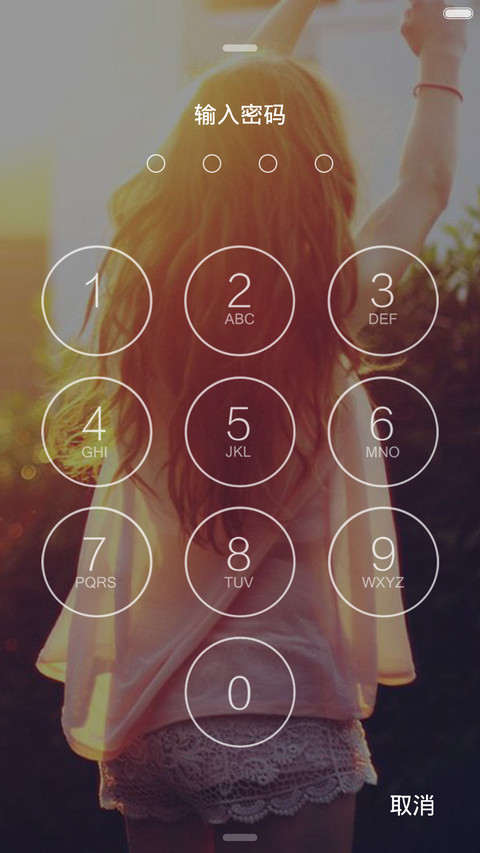480x853 pixels.
Task: Enter digit 5 JKL
Action: (x=240, y=432)
